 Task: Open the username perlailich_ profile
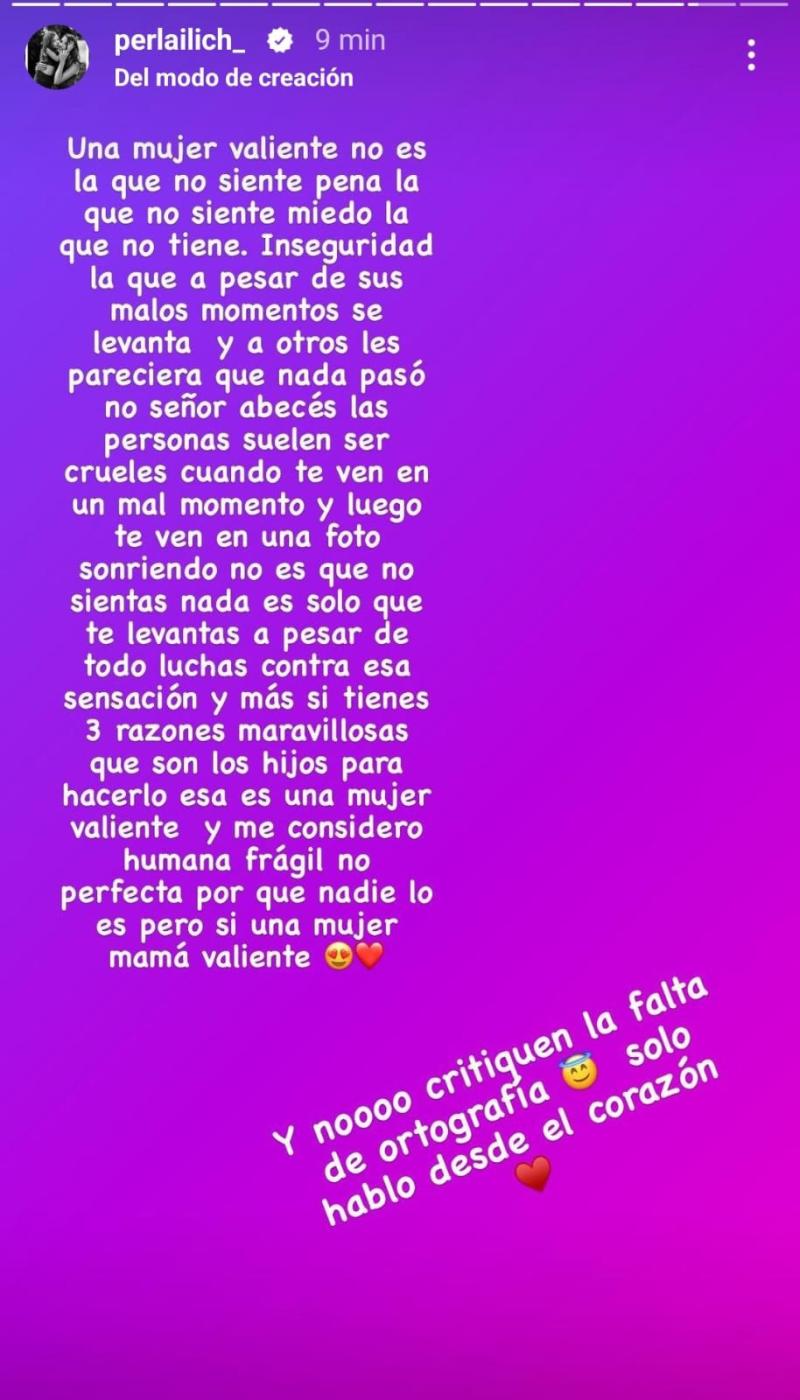[x=180, y=42]
